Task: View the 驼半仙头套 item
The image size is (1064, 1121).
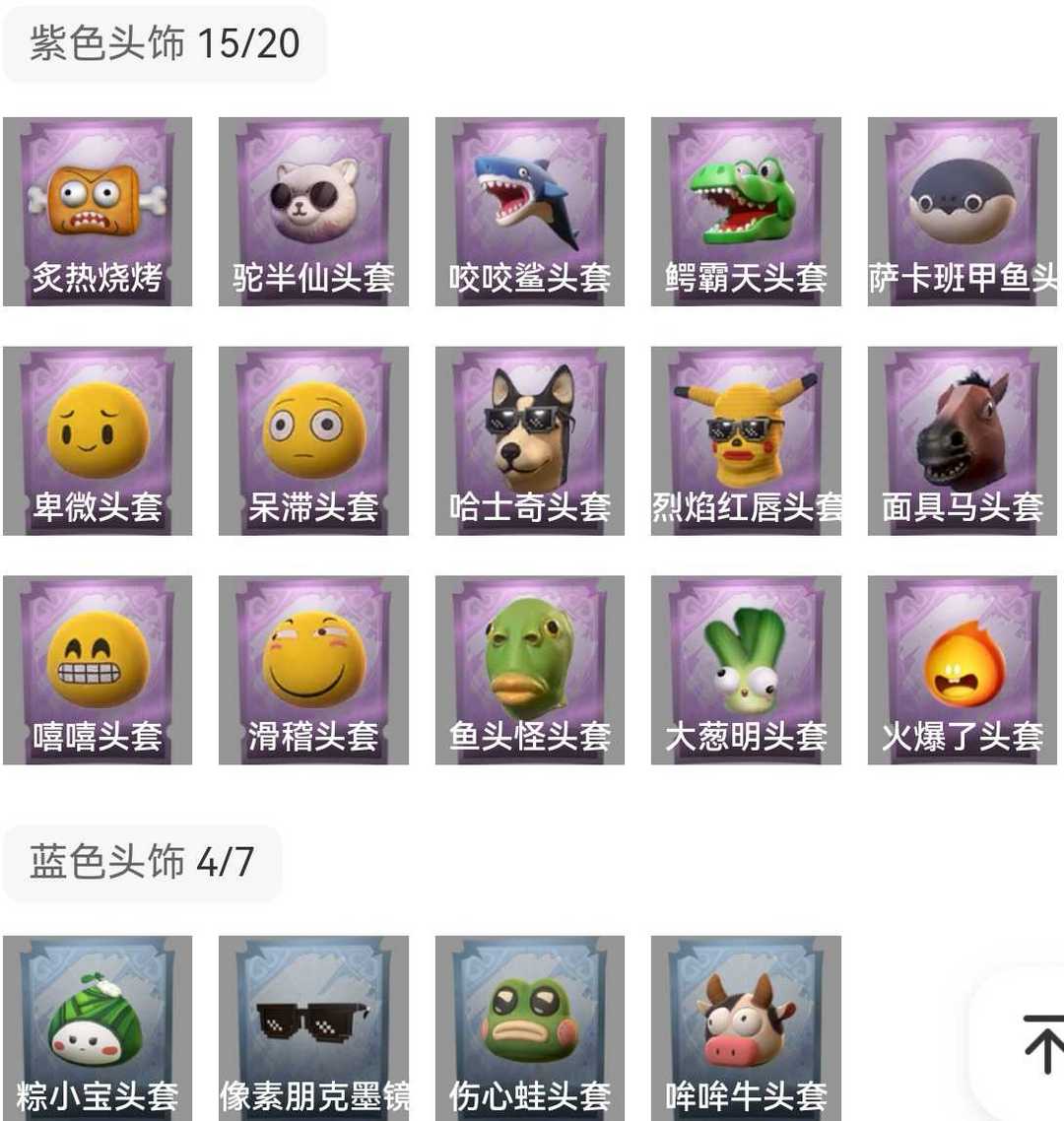Action: (x=313, y=212)
